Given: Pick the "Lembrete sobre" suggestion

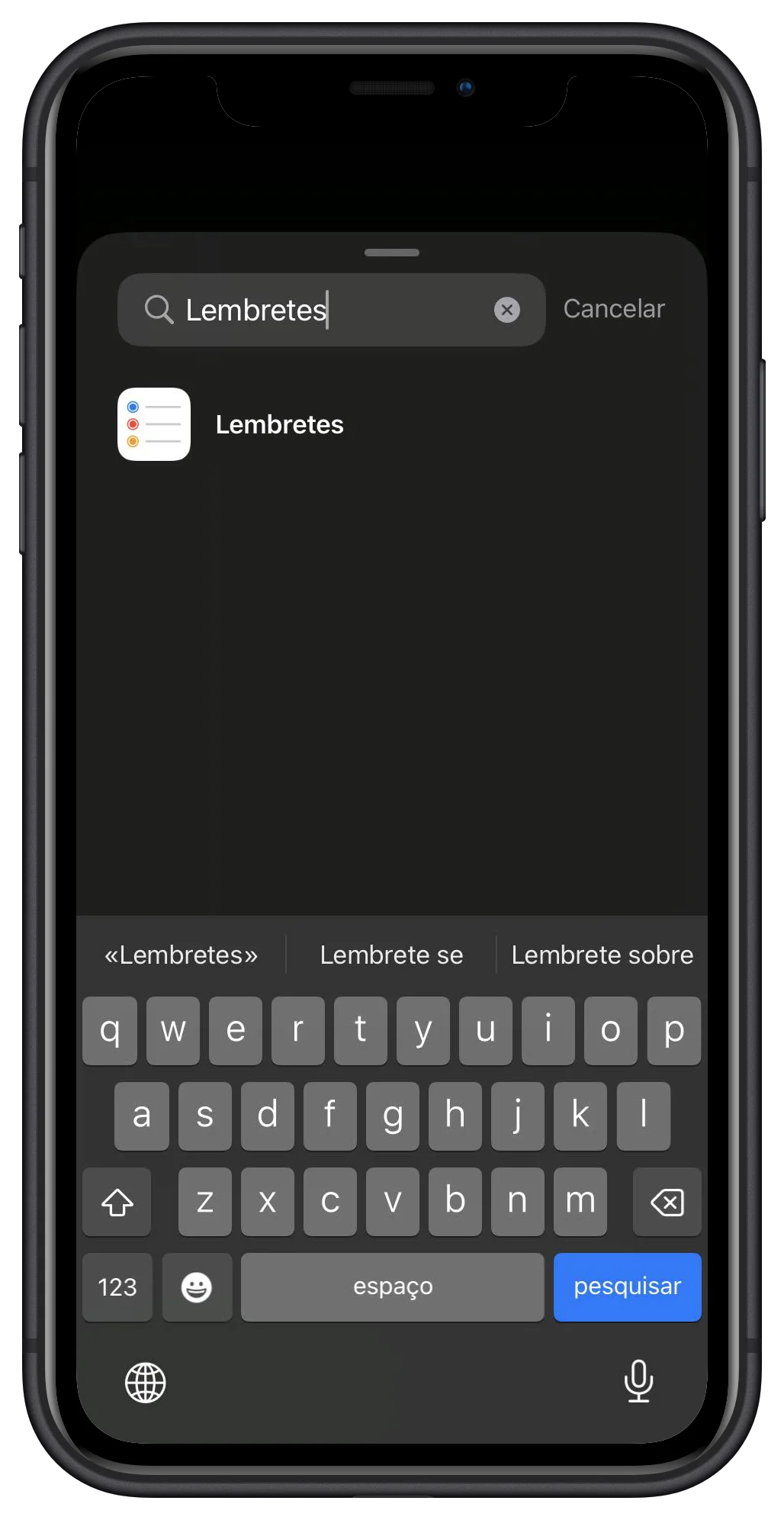Looking at the screenshot, I should click(x=602, y=955).
